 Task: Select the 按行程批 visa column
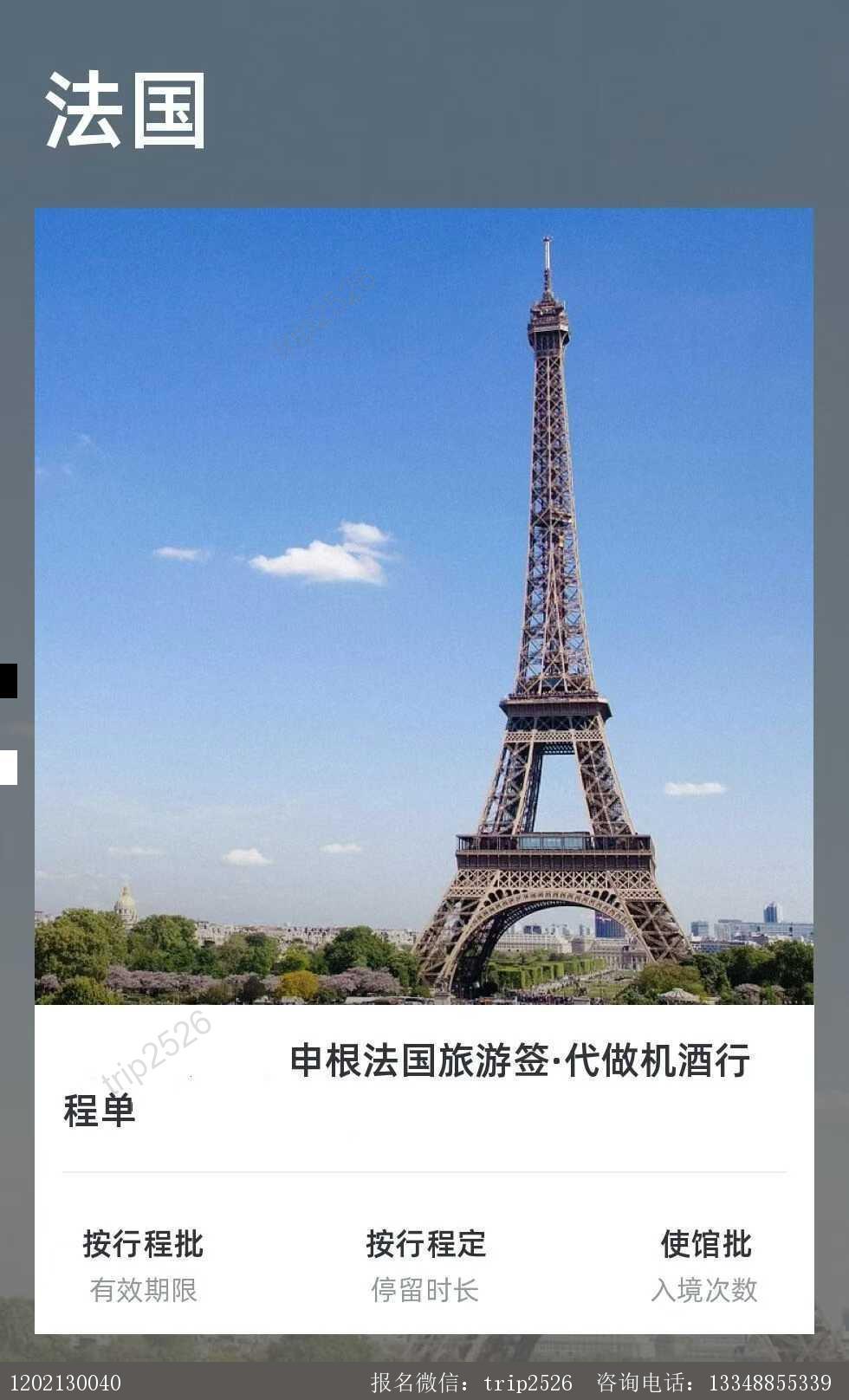(143, 1244)
